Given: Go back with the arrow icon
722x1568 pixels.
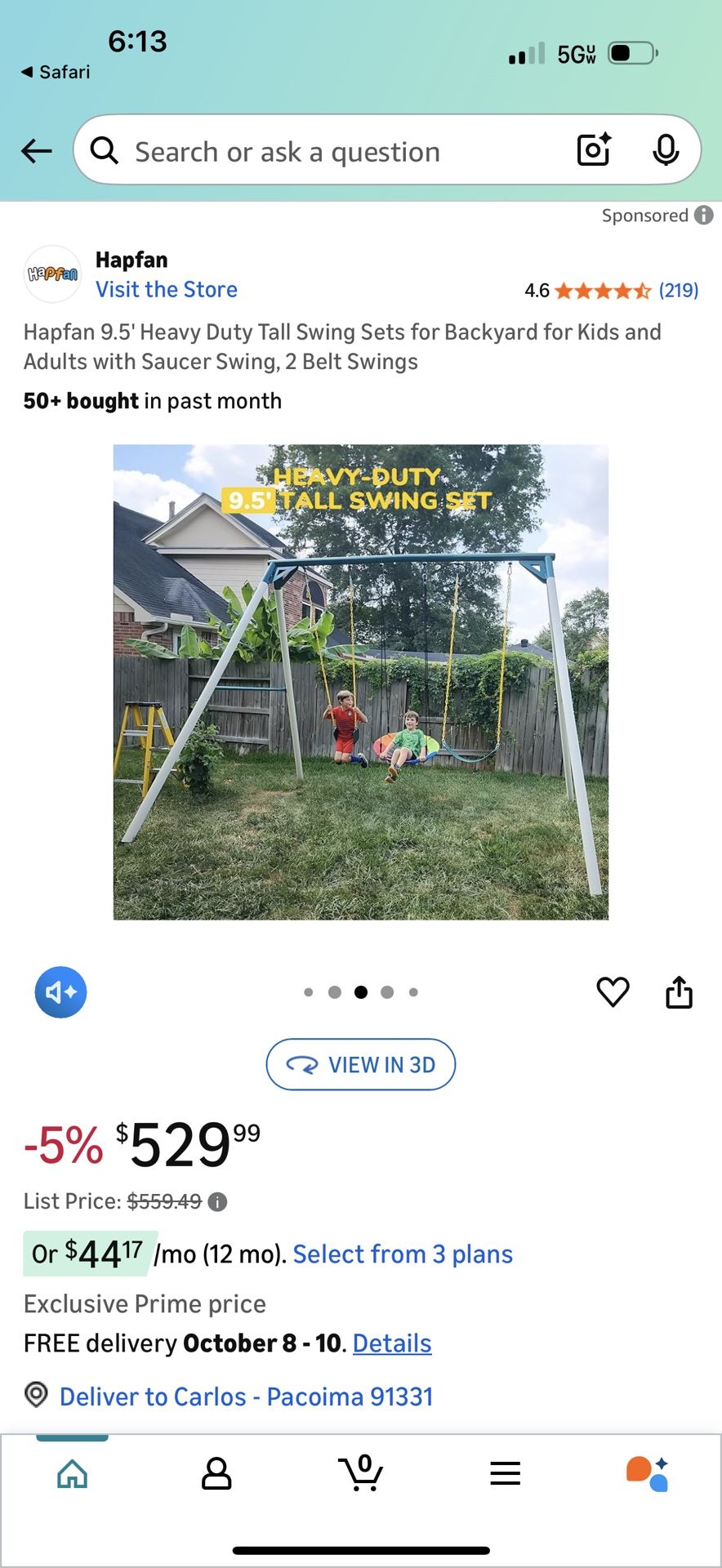Looking at the screenshot, I should tap(37, 151).
